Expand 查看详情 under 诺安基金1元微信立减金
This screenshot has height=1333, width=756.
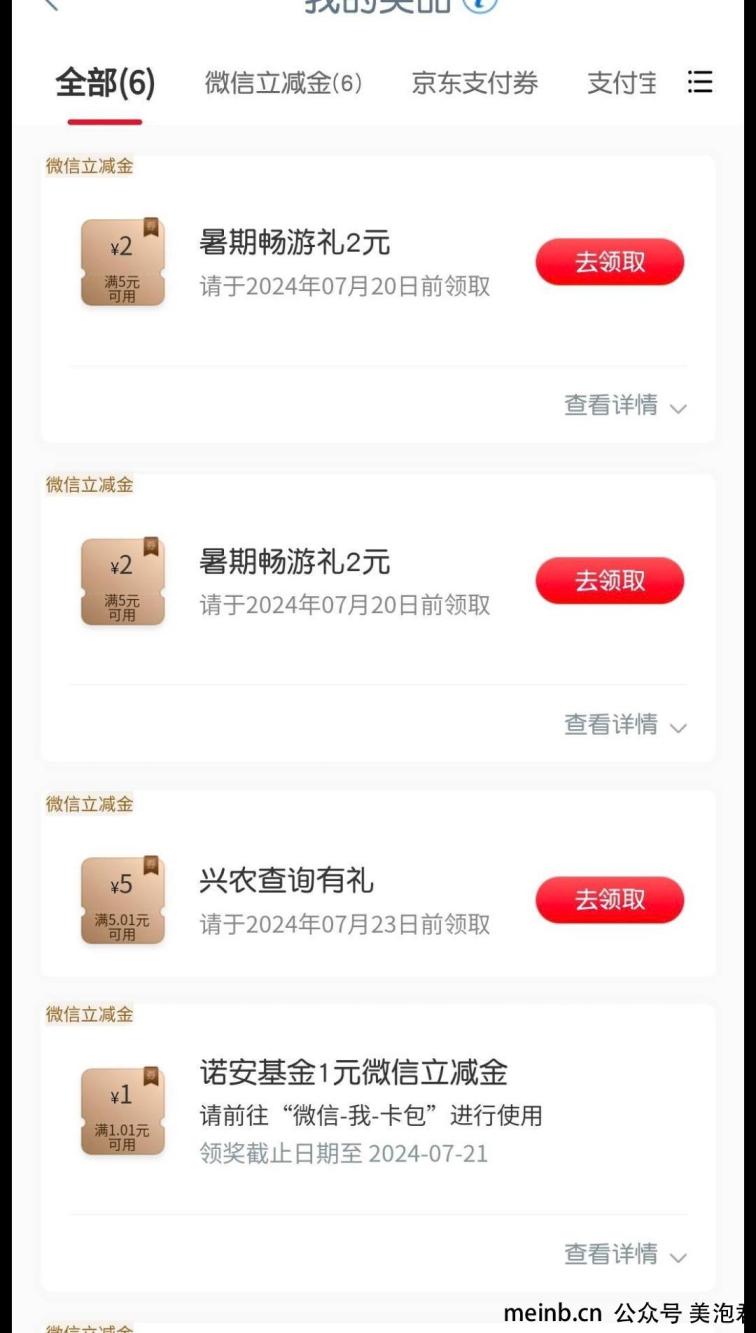626,1254
